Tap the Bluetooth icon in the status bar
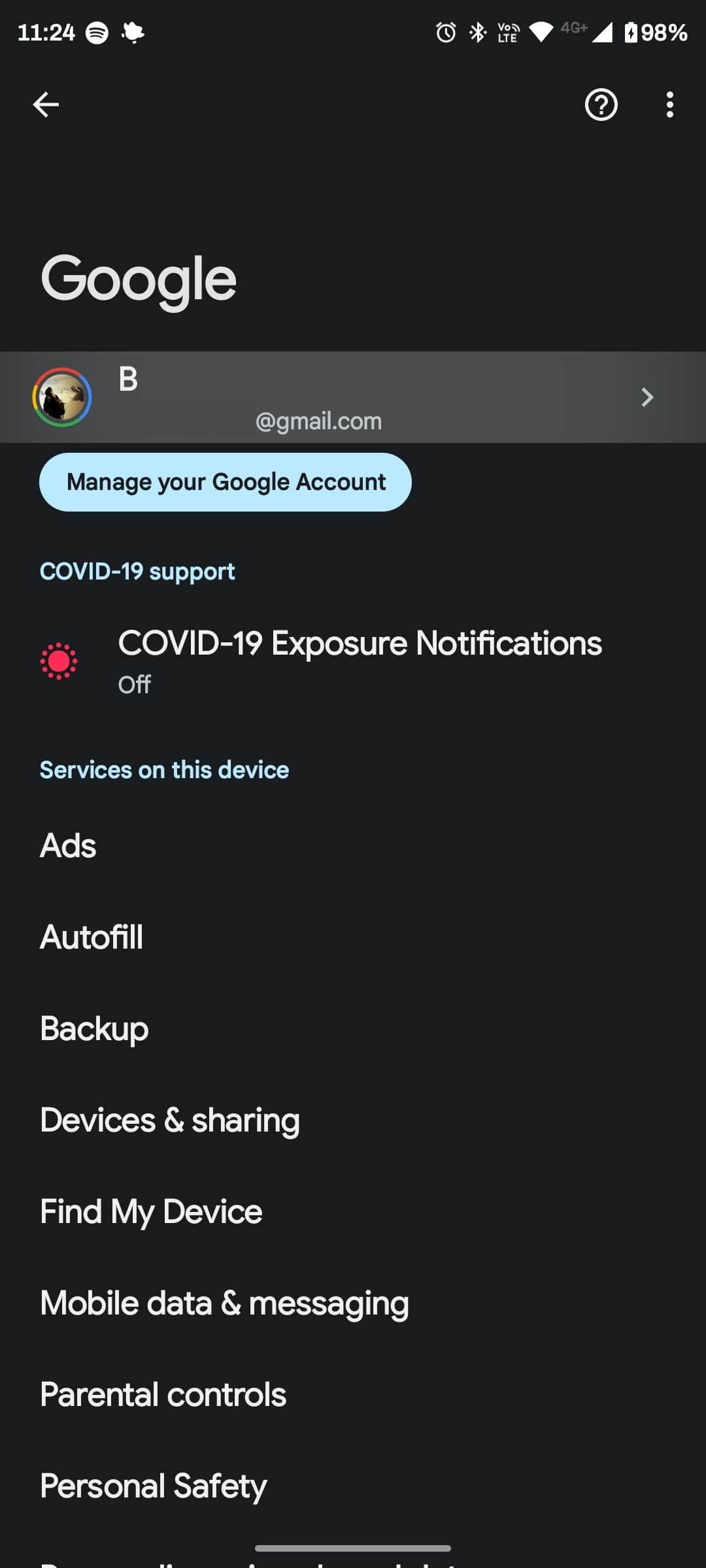The height and width of the screenshot is (1568, 706). coord(477,32)
